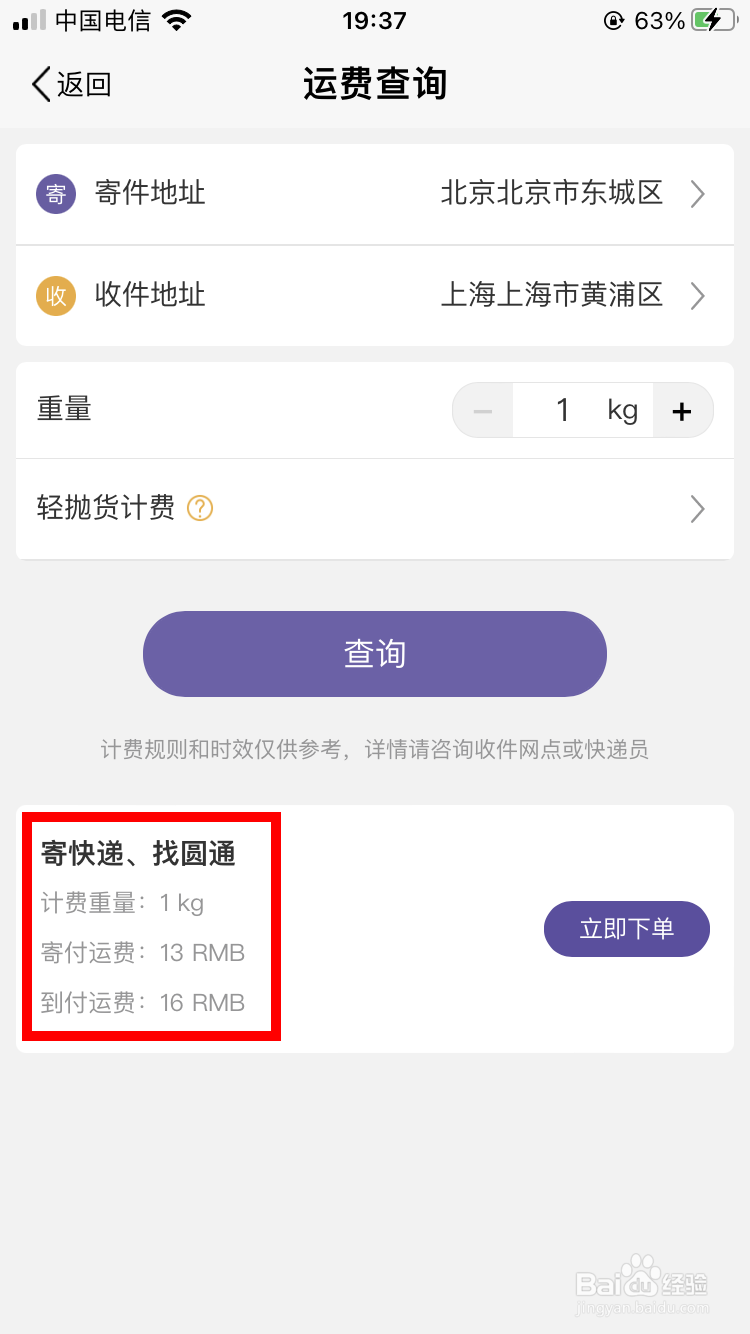Increase weight with the plus stepper
This screenshot has height=1334, width=750.
[x=682, y=410]
